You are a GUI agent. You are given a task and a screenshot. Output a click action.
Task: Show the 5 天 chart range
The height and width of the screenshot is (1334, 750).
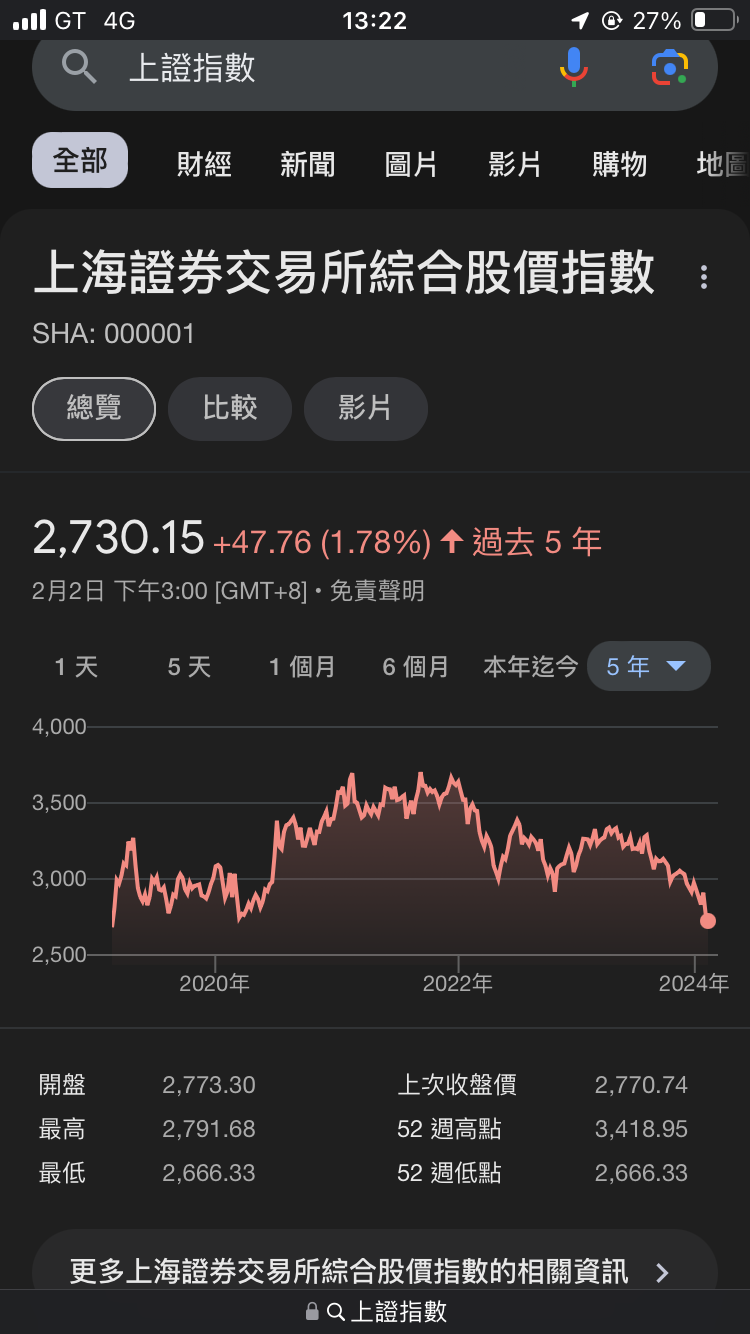(189, 667)
